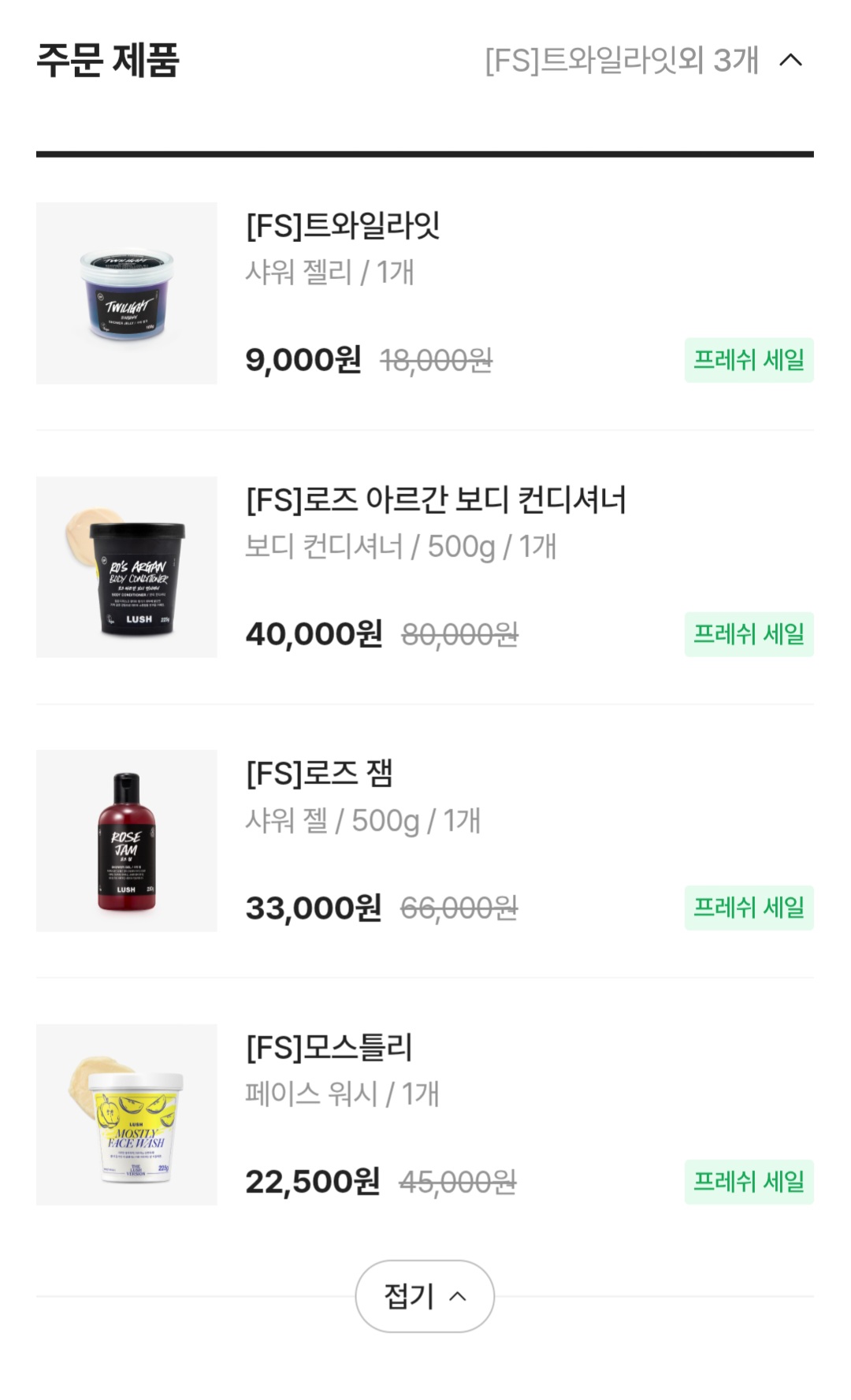Collapse the 주문 제품 section header chevron
Viewport: 851px width, 1400px height.
click(790, 60)
